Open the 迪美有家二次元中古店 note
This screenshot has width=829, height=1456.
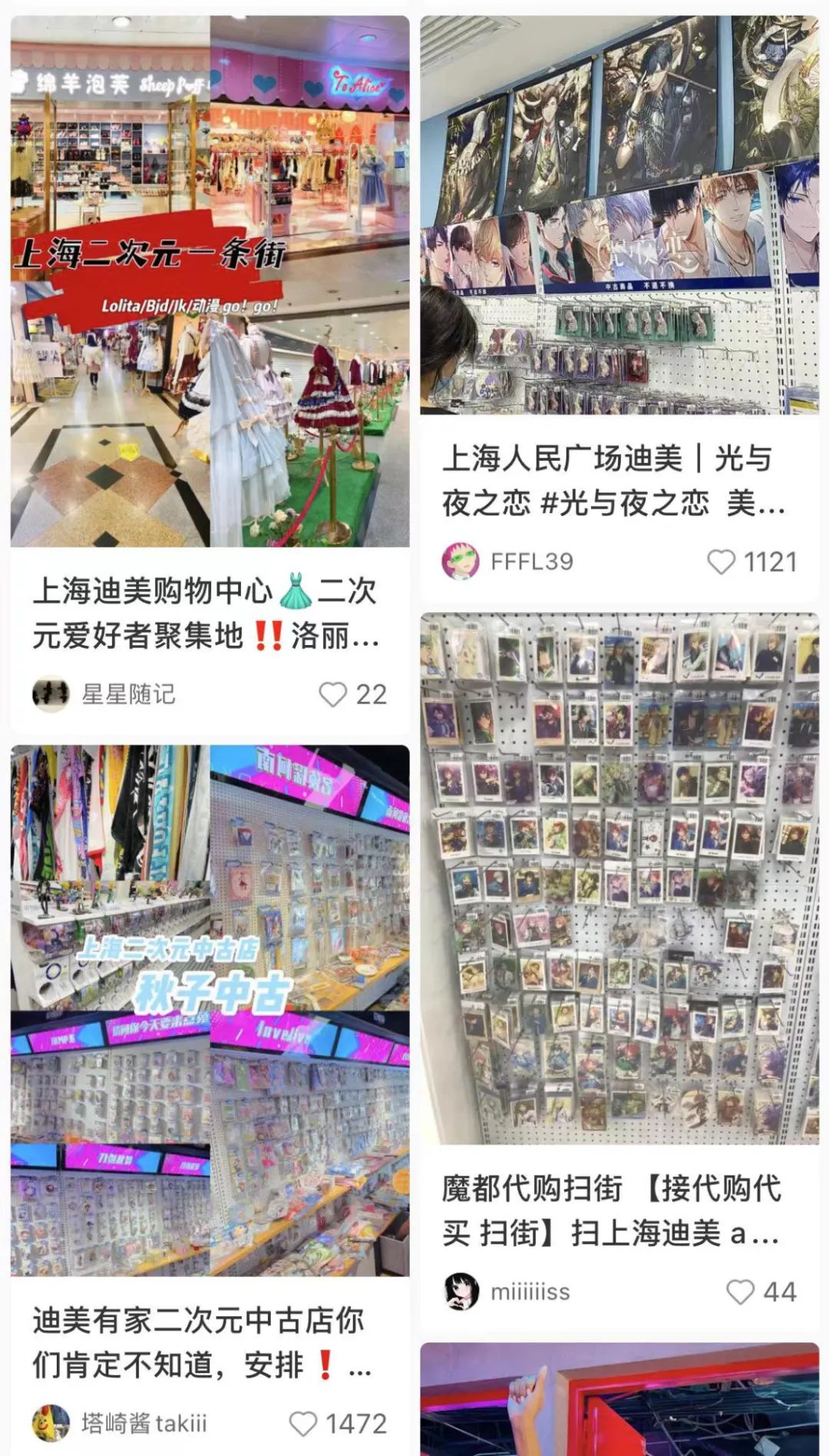209,1011
